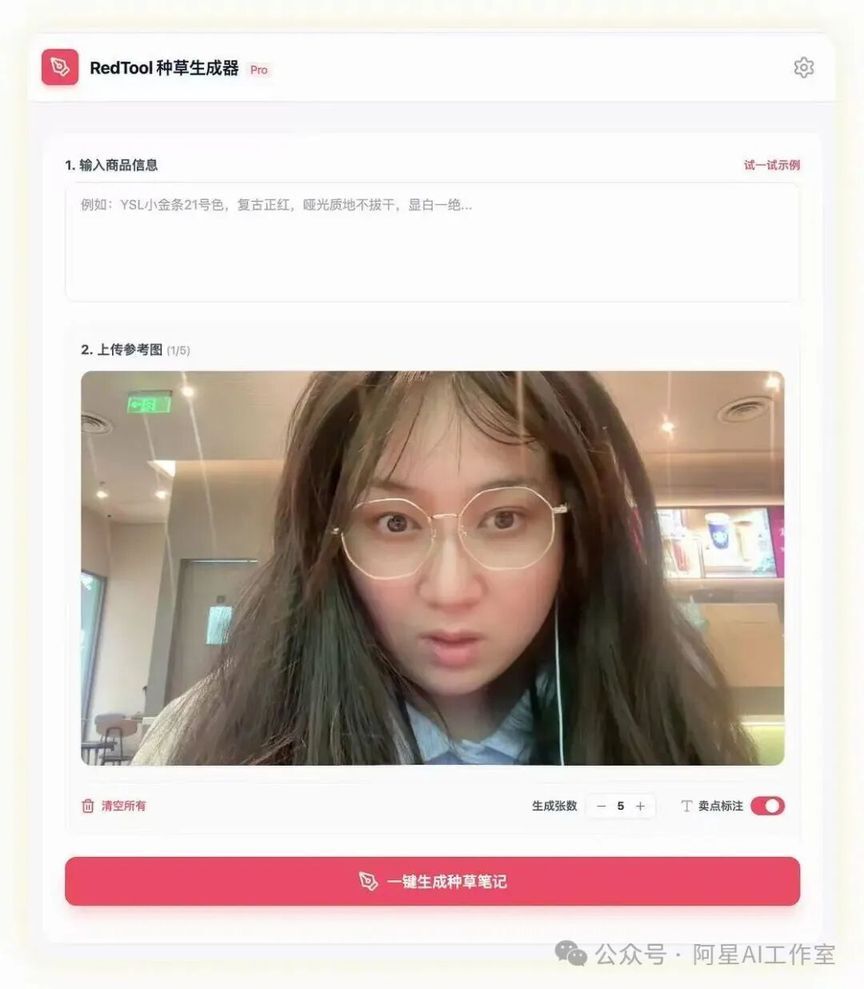This screenshot has width=864, height=989.
Task: Open the settings gear
Action: pyautogui.click(x=803, y=68)
